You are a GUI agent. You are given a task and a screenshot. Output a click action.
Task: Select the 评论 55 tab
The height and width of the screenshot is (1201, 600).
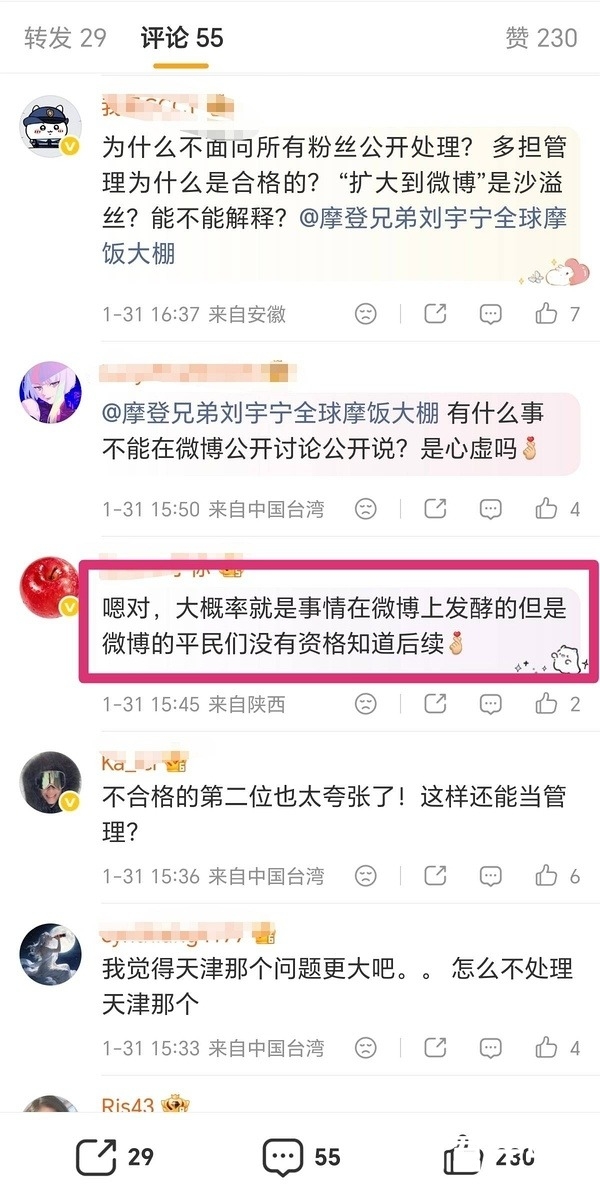pos(181,38)
